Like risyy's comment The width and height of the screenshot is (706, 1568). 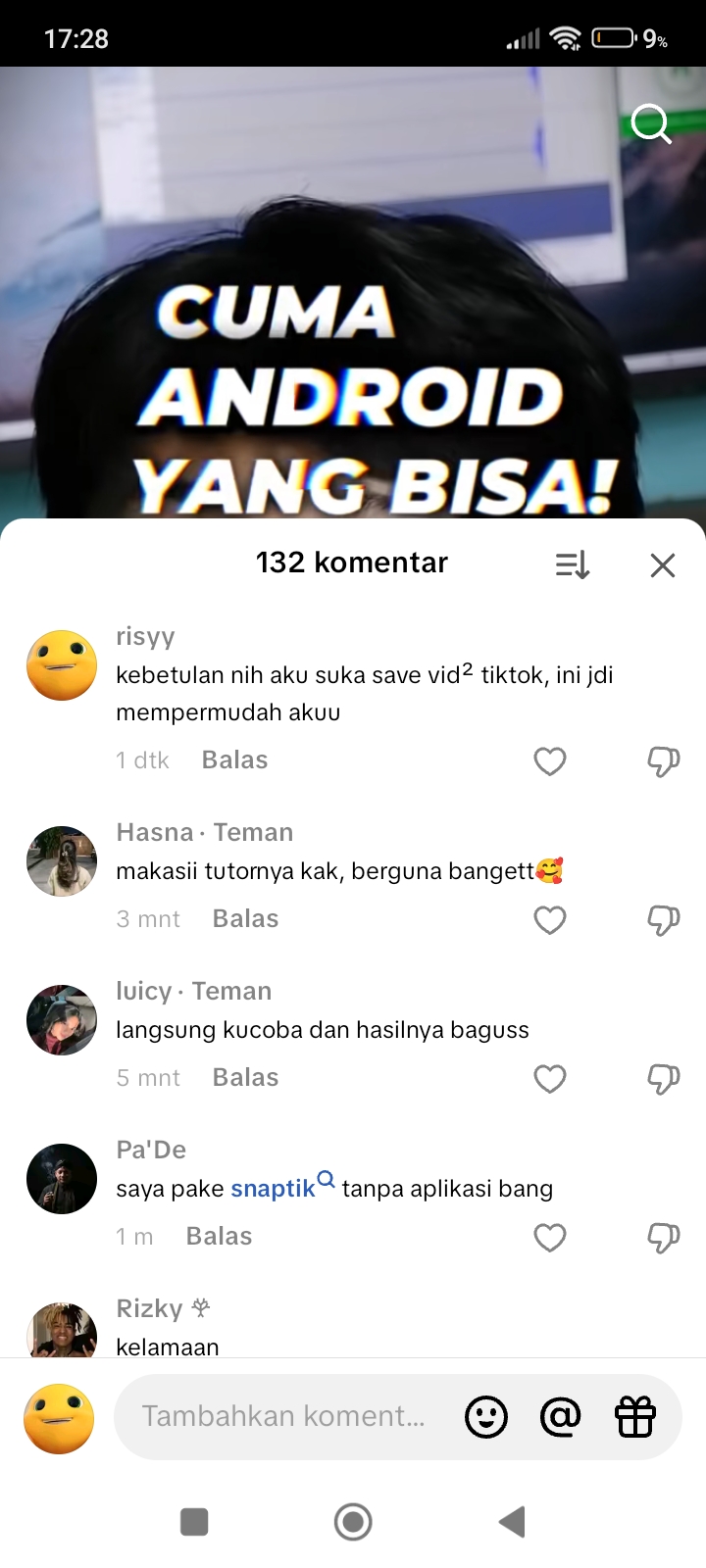pos(550,761)
